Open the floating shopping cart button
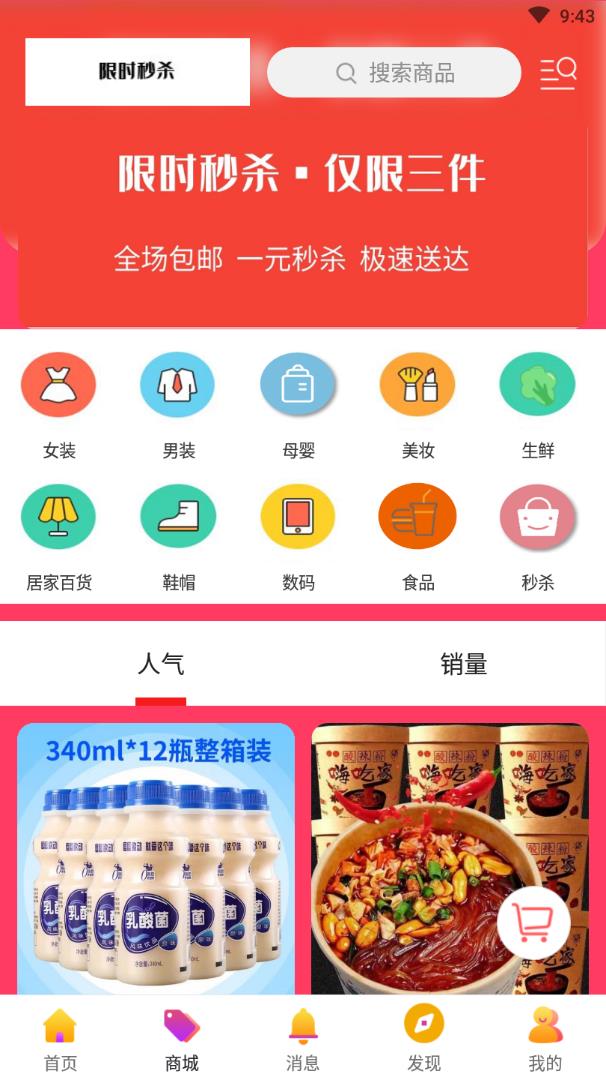 click(x=533, y=923)
